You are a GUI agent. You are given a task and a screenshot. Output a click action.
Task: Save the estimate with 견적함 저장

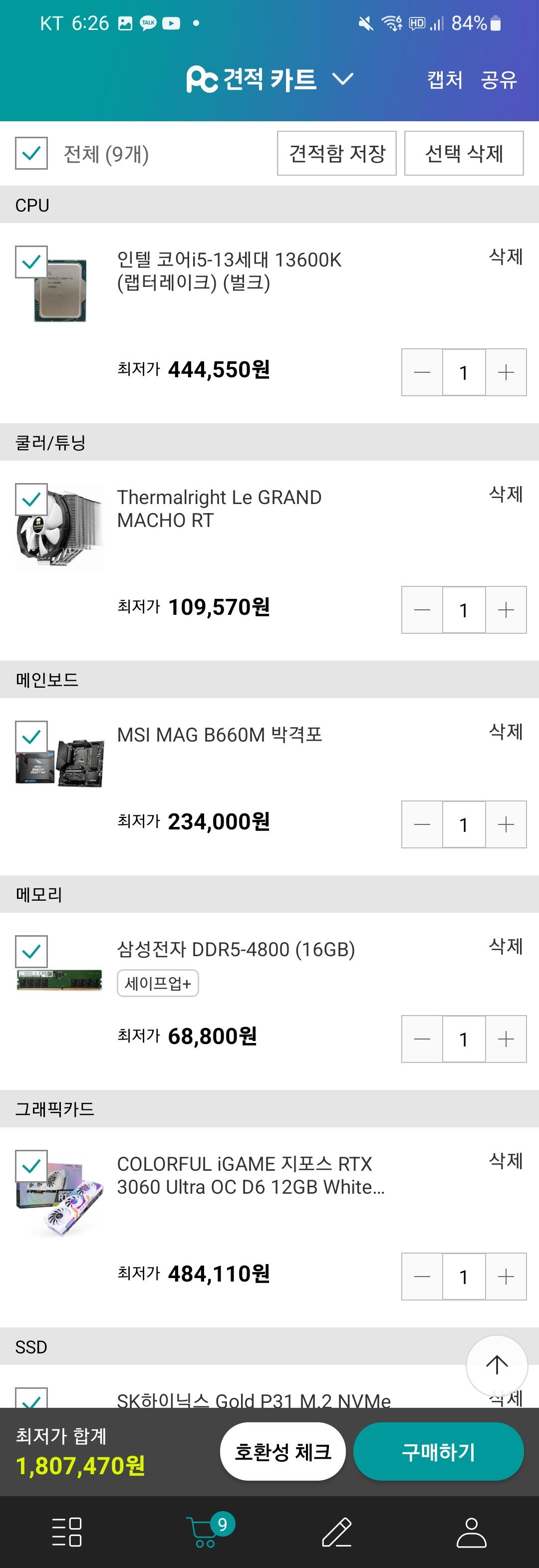coord(337,153)
